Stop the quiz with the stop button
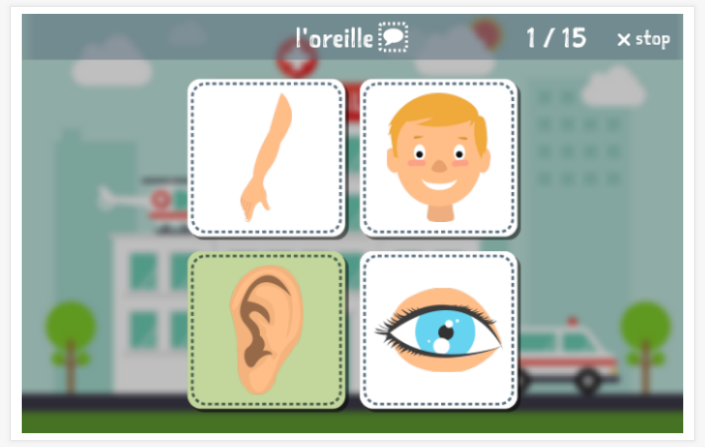The width and height of the screenshot is (705, 447). click(643, 39)
